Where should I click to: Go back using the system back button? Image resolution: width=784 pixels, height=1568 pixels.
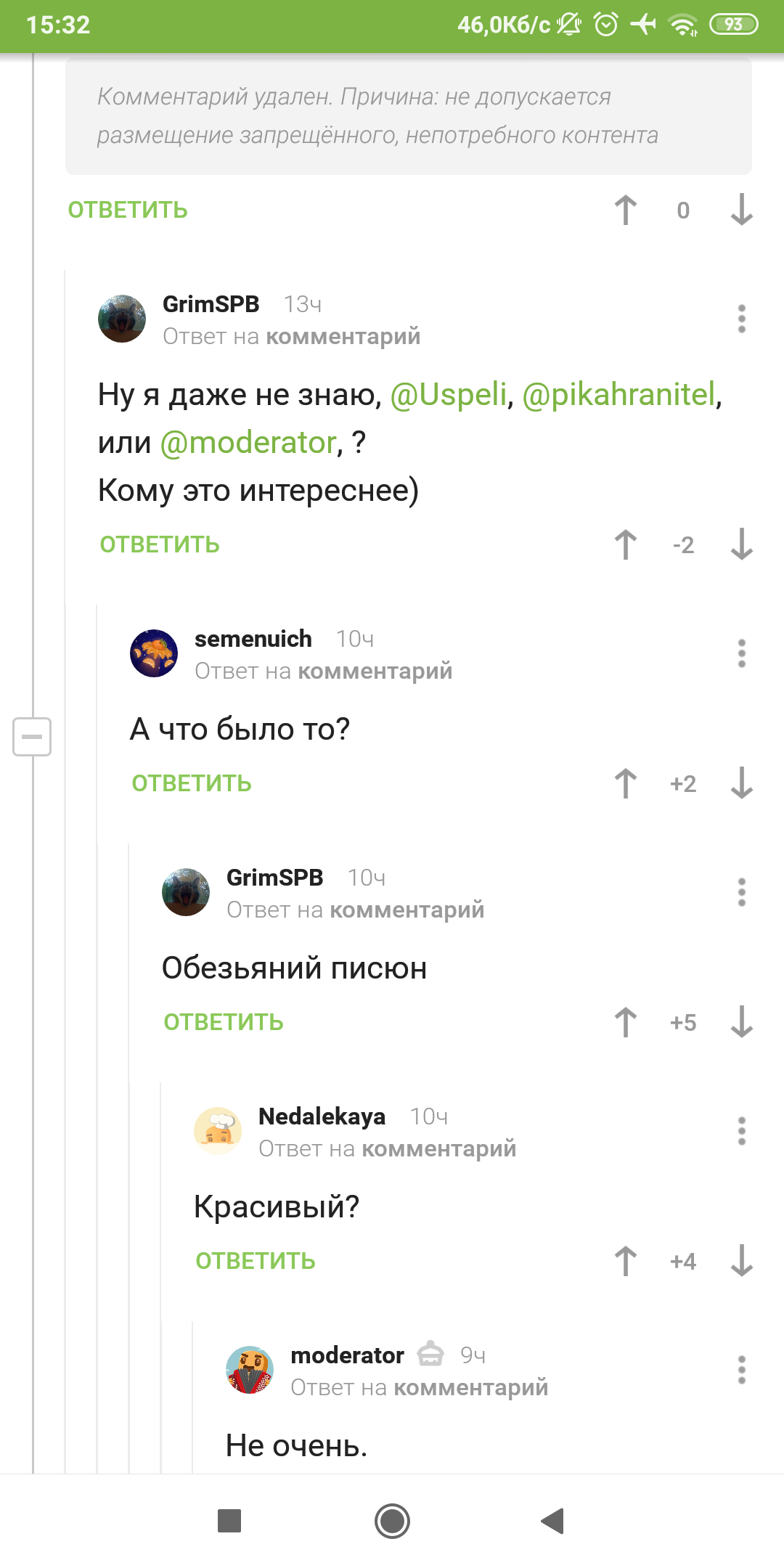552,1521
